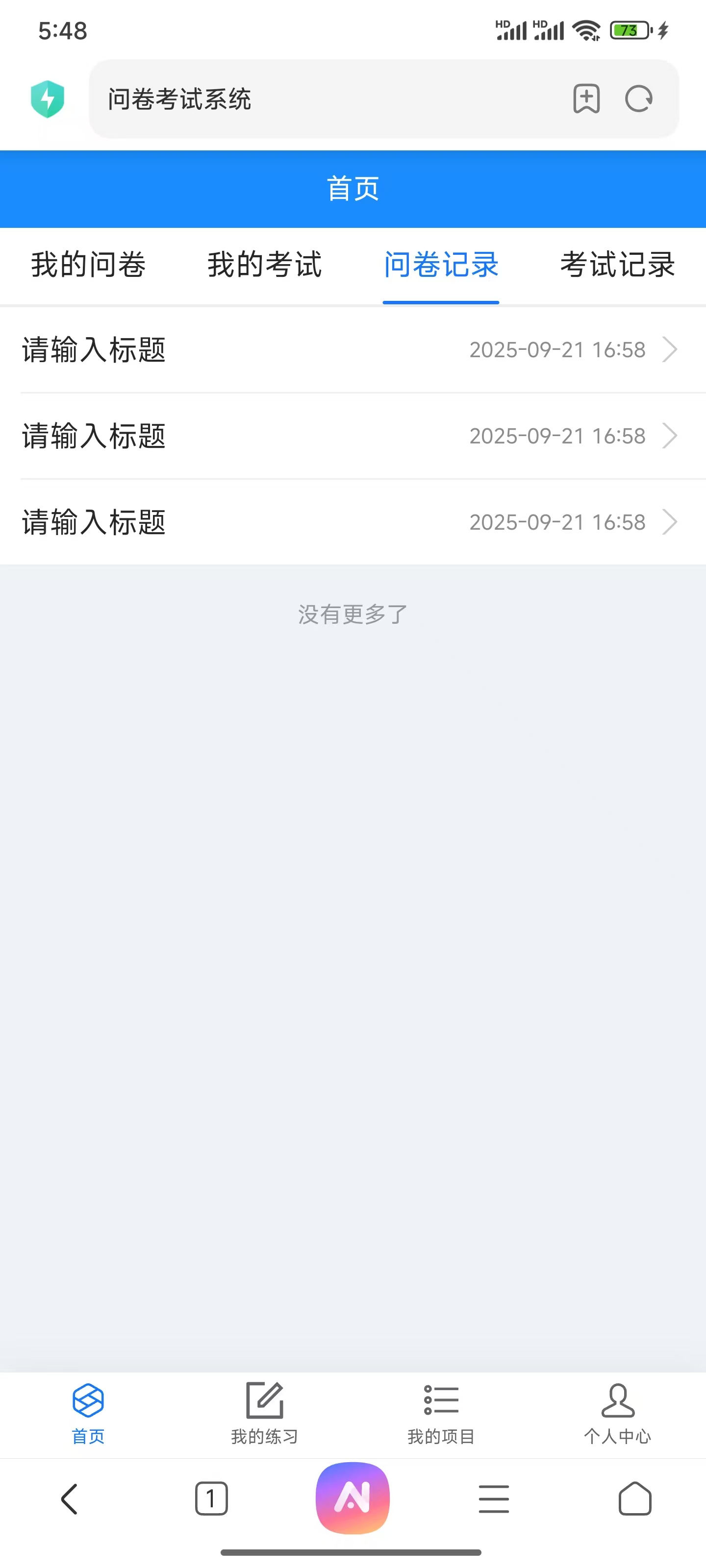Go to the browser home page
Screen dimensions: 706x1568
point(635,1498)
